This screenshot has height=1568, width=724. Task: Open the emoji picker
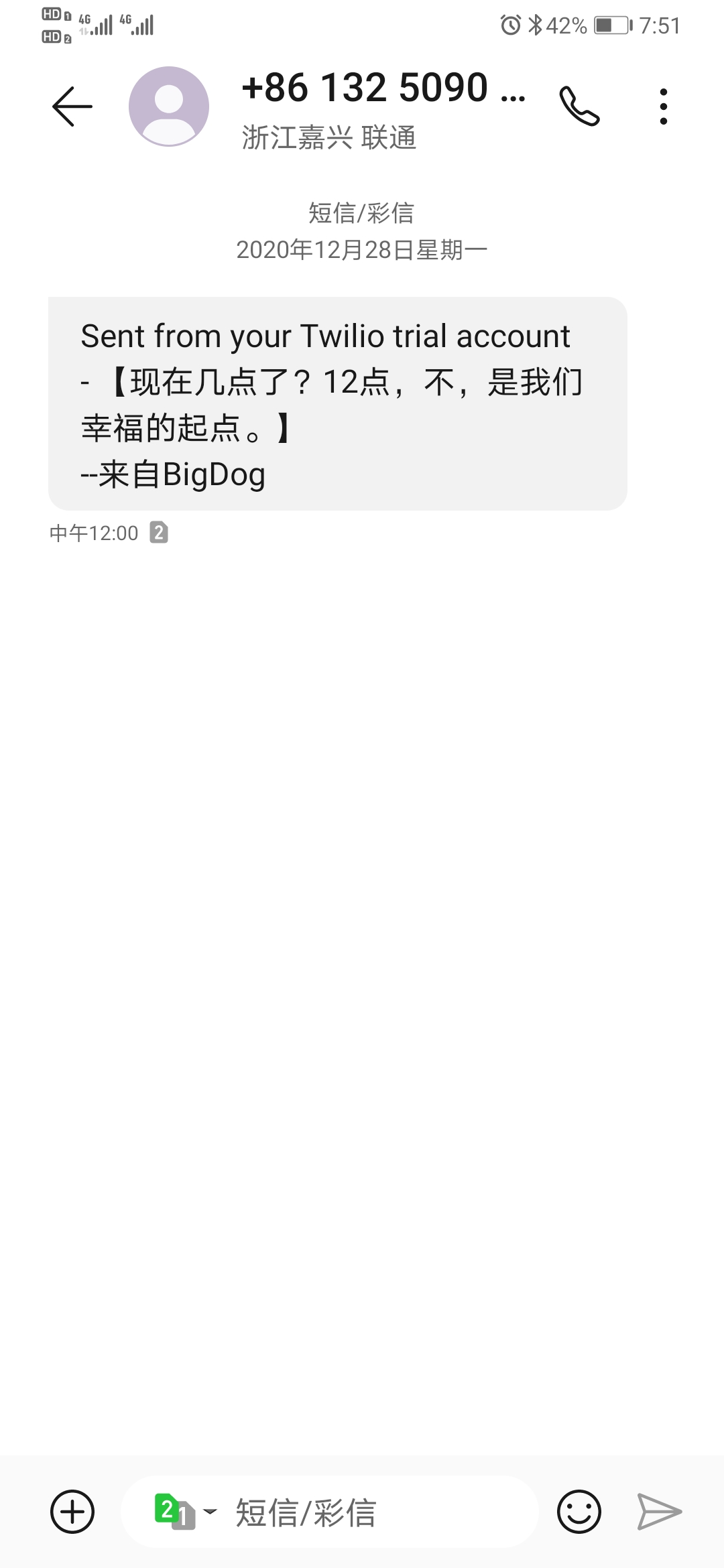pyautogui.click(x=579, y=1512)
